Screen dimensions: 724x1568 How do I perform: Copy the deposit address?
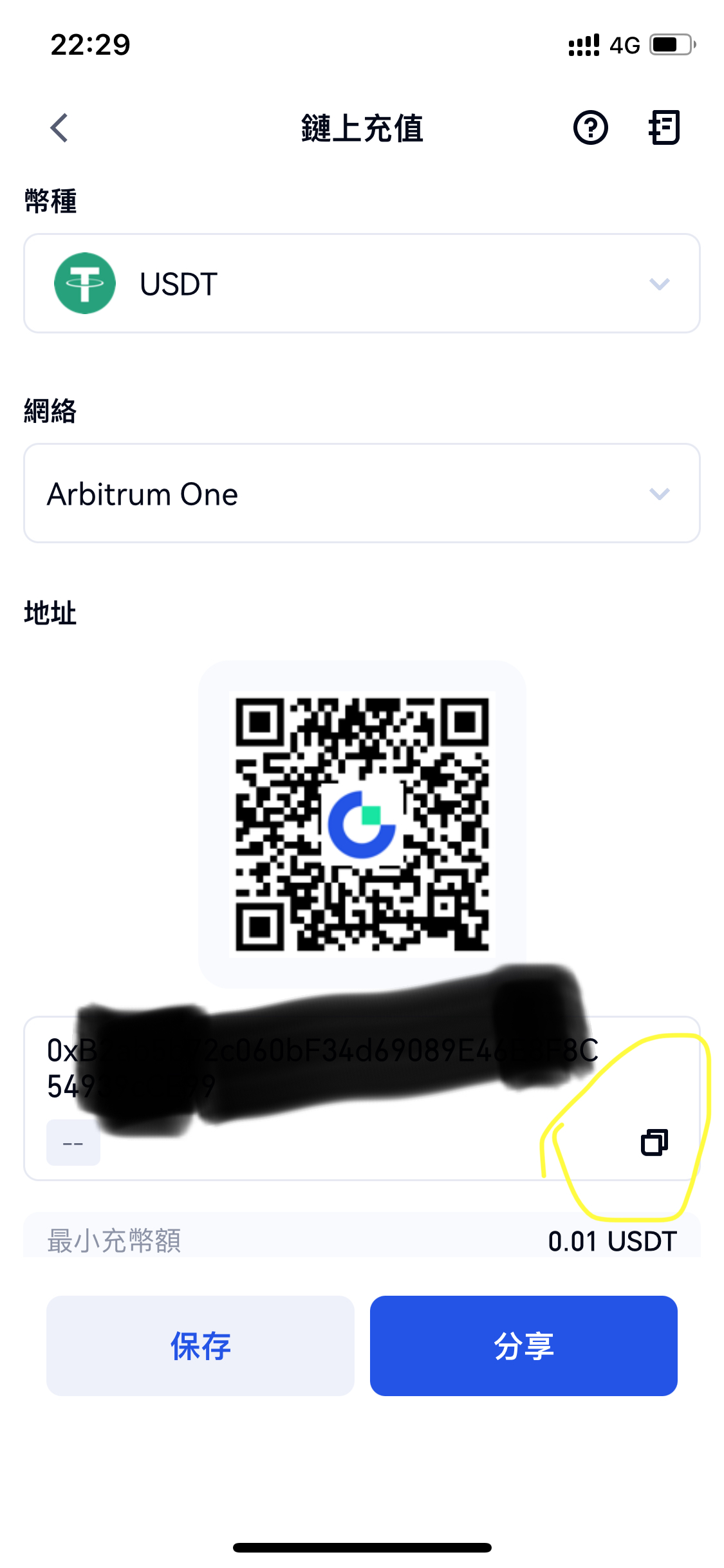(654, 1143)
